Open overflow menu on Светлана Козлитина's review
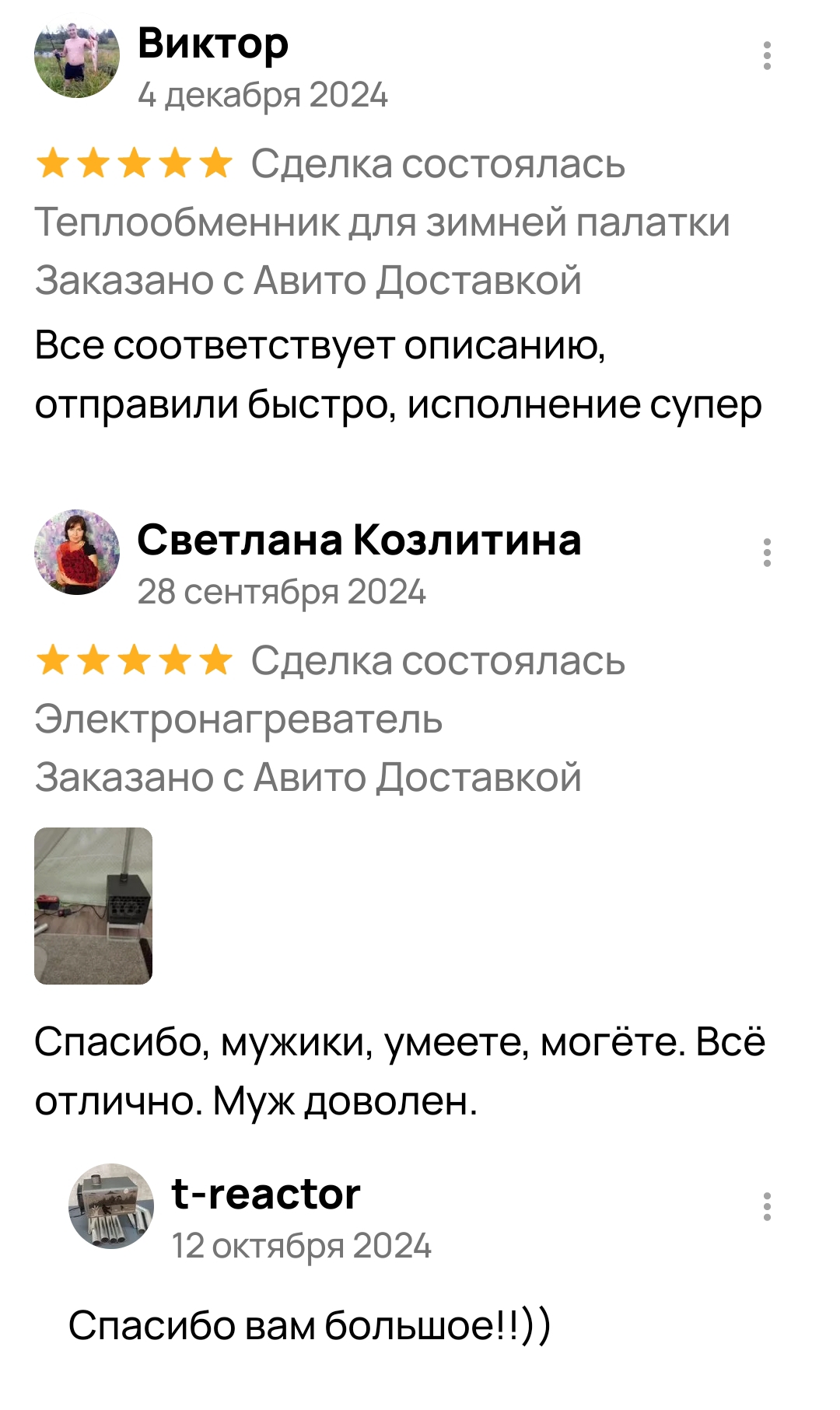The height and width of the screenshot is (1410, 840). (x=767, y=552)
